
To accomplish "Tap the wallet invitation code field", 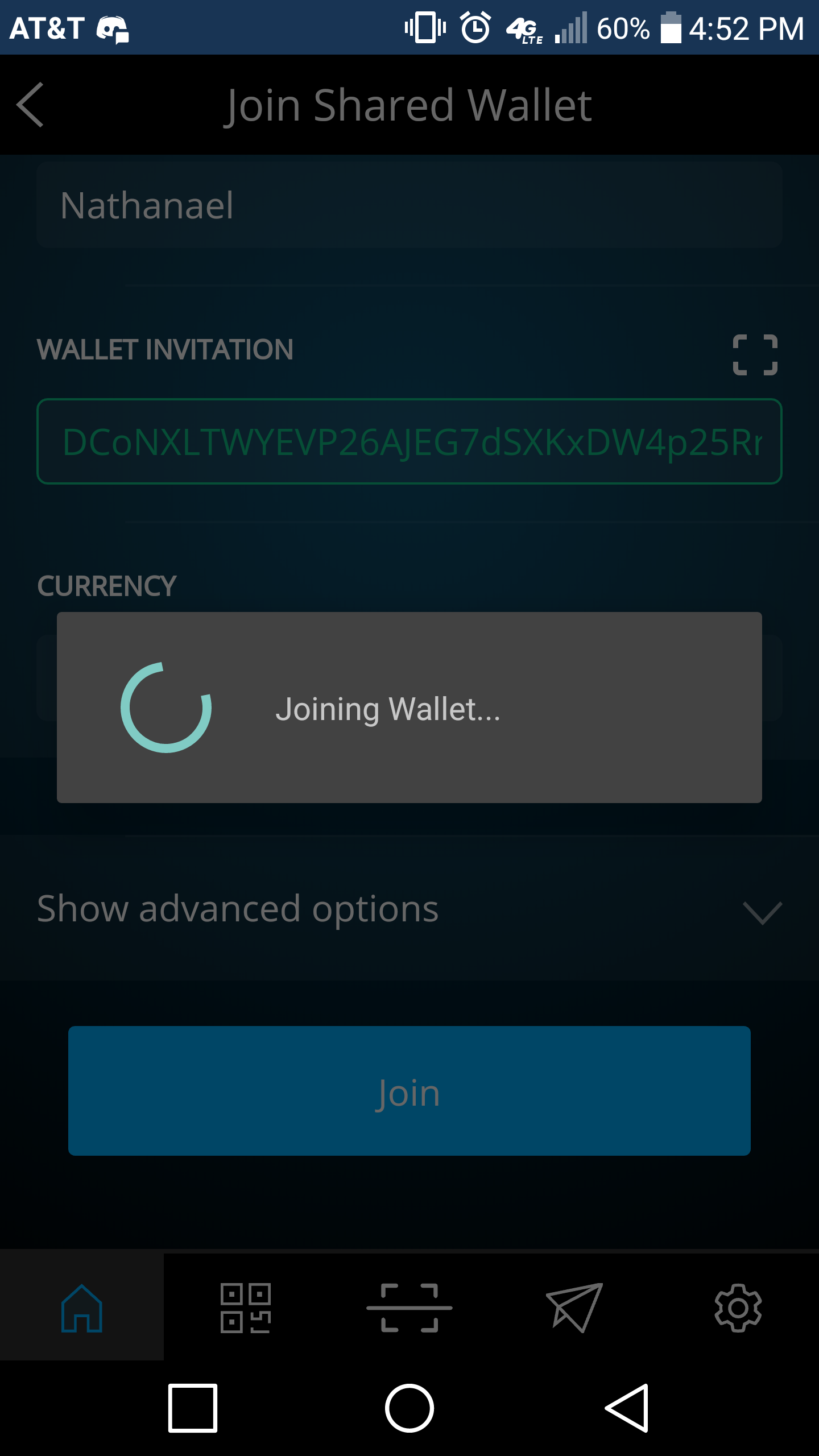I will [x=409, y=442].
